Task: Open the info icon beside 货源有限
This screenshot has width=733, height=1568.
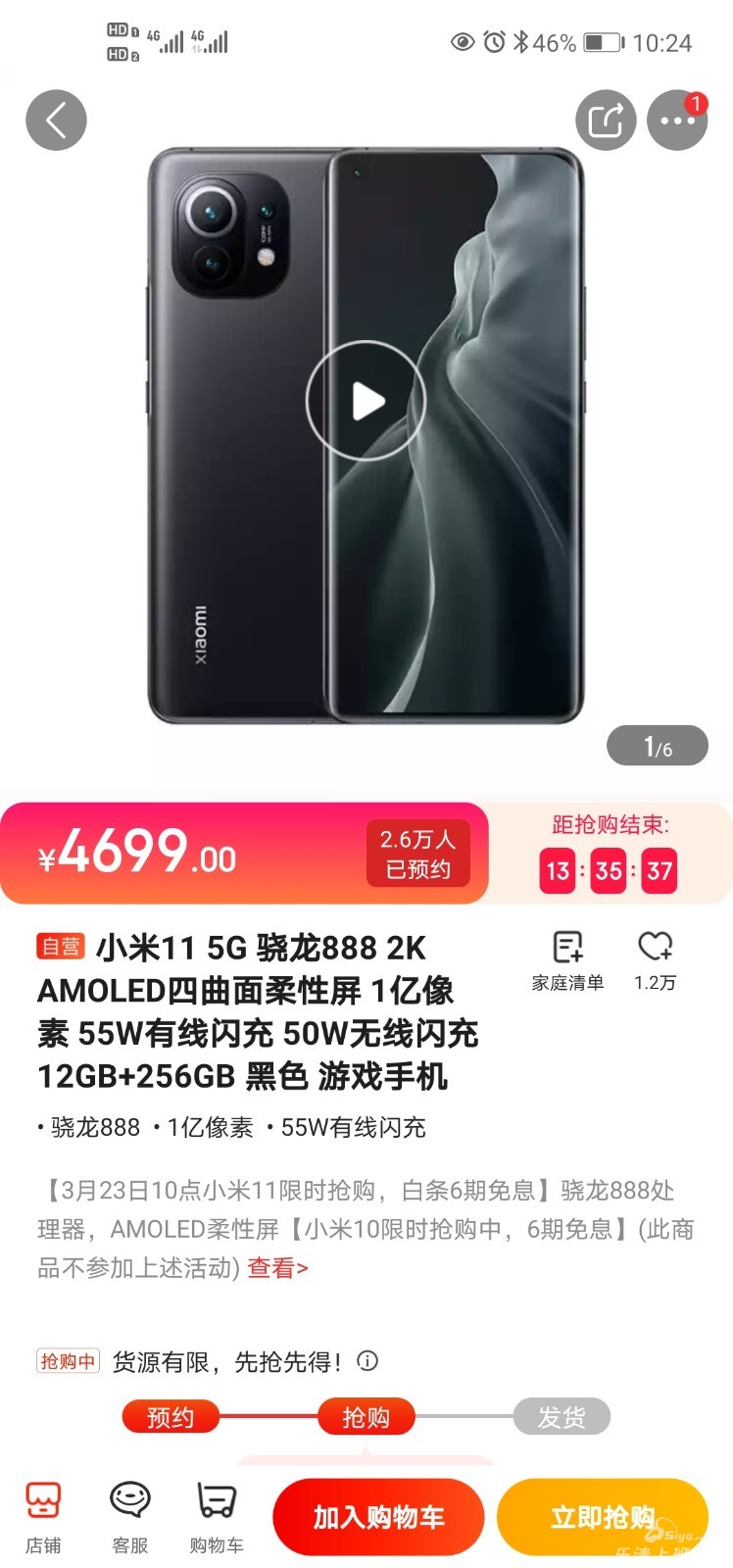Action: tap(367, 1361)
